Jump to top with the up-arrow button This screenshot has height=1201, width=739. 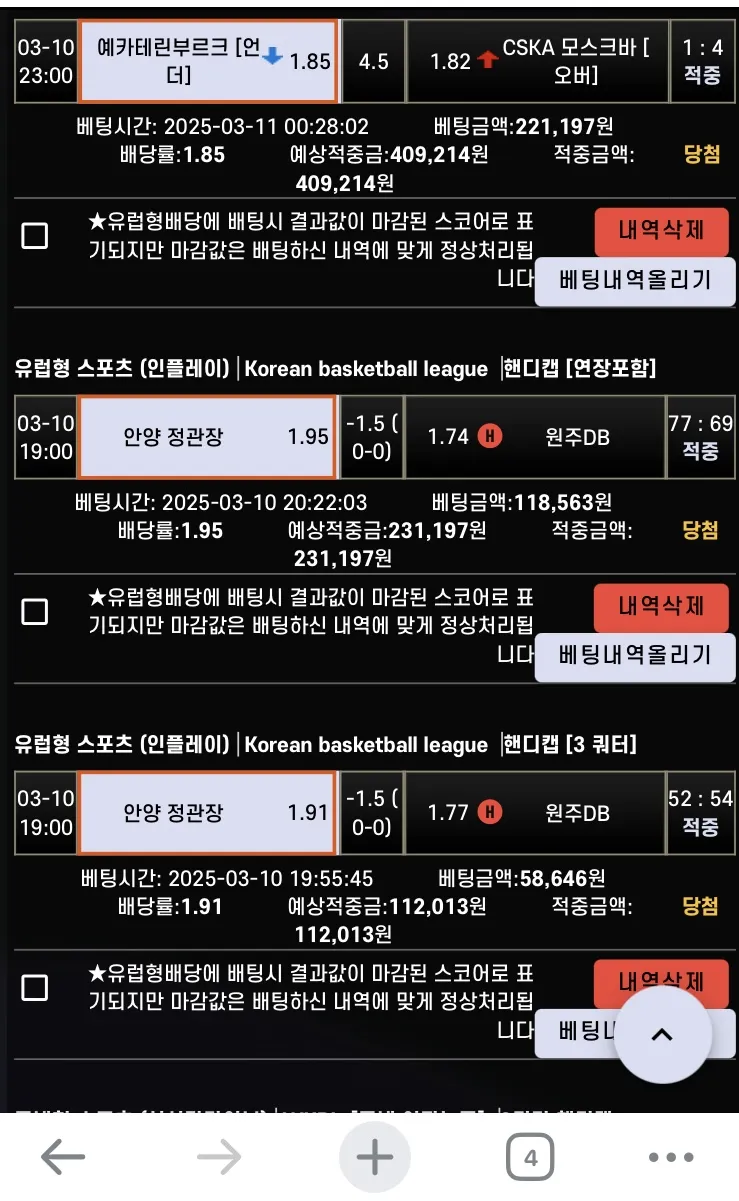click(662, 1035)
